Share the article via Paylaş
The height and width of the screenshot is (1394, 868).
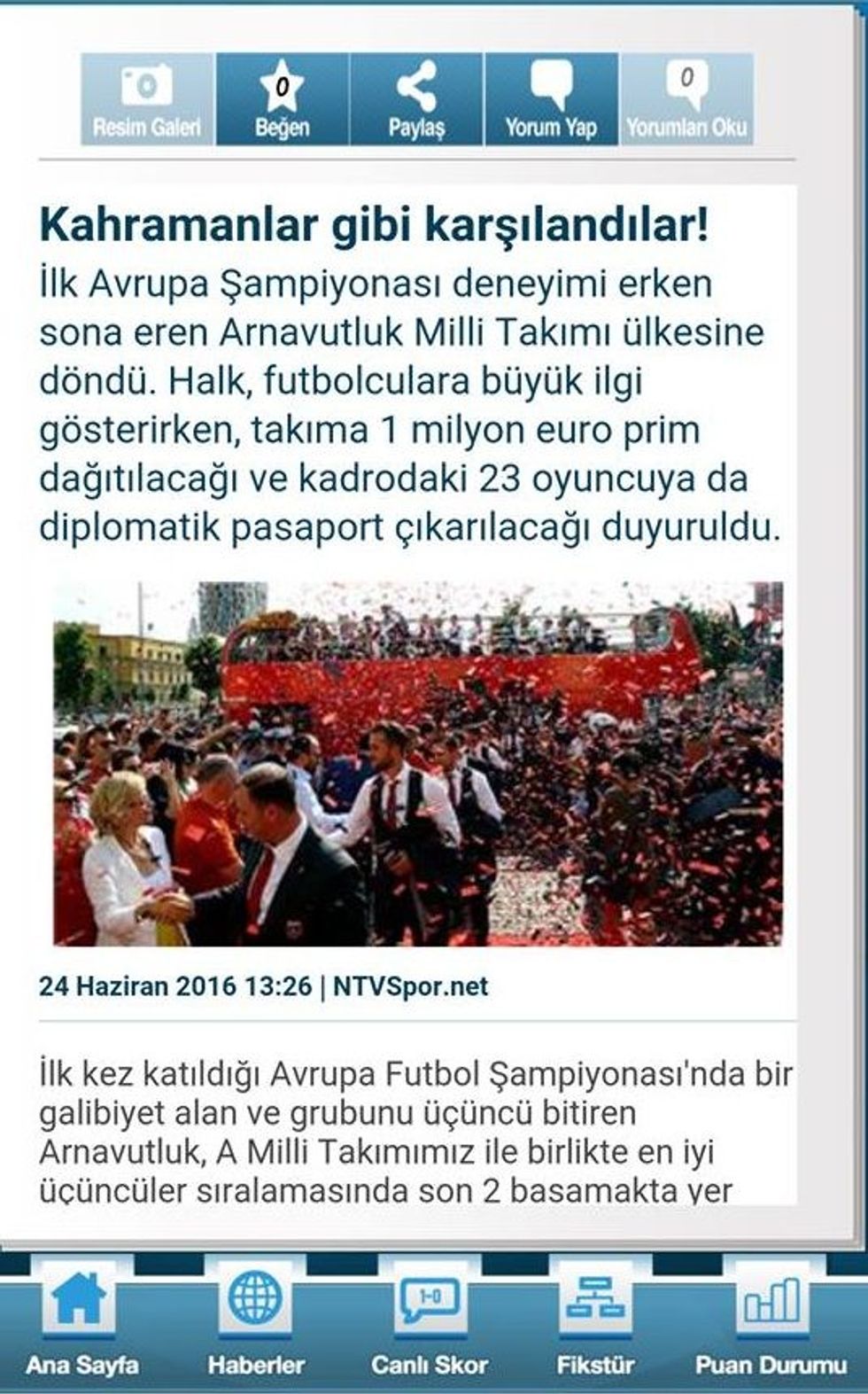click(416, 99)
